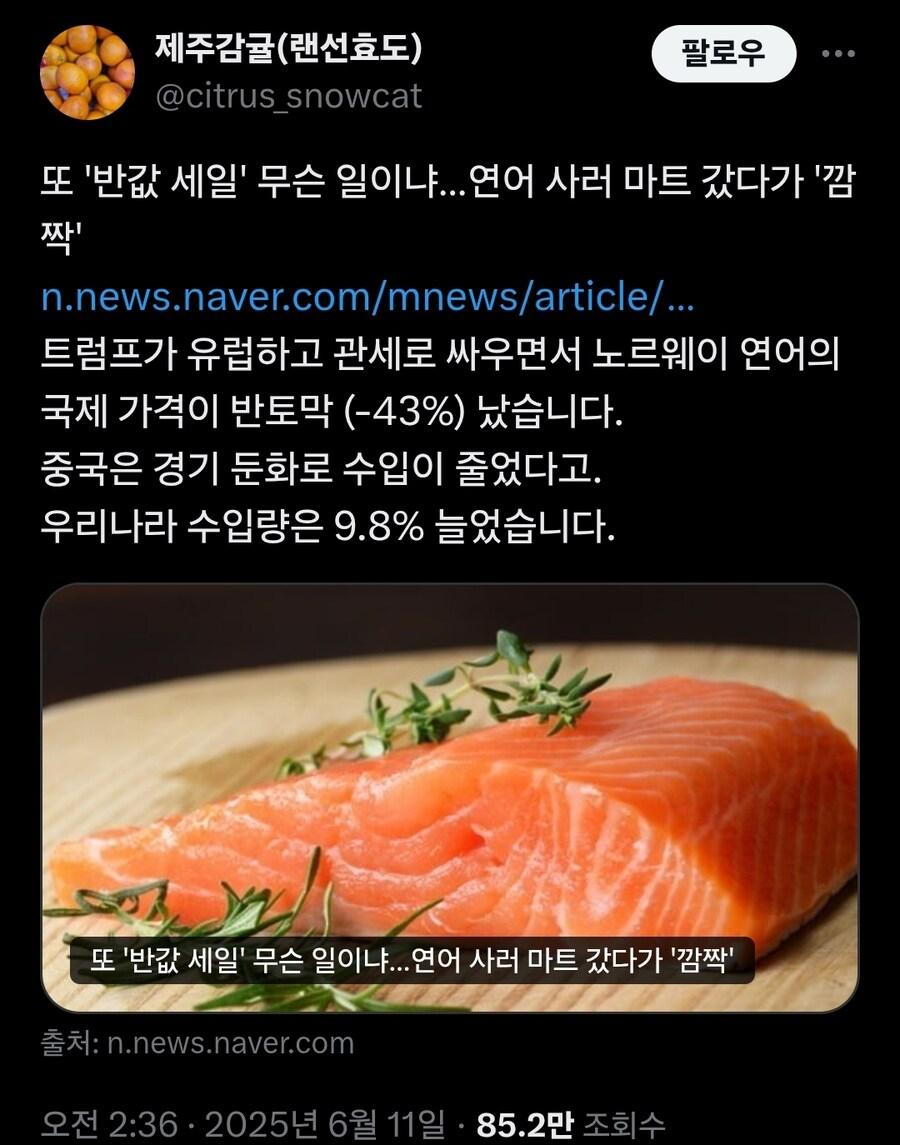Open the salmon article preview card
Screen dimensions: 900x1145
(x=449, y=797)
